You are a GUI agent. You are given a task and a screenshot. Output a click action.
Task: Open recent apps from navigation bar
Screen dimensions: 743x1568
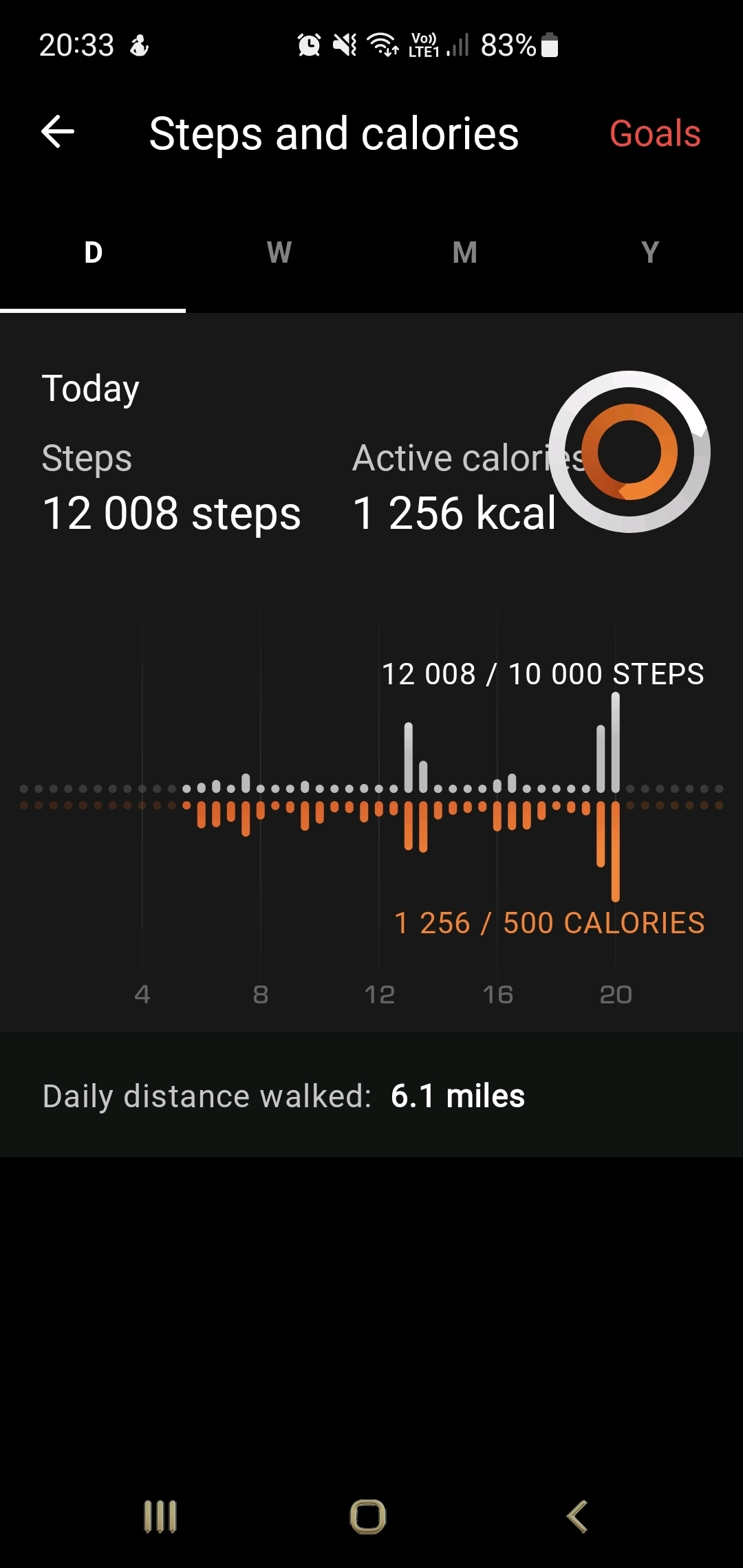[160, 1516]
